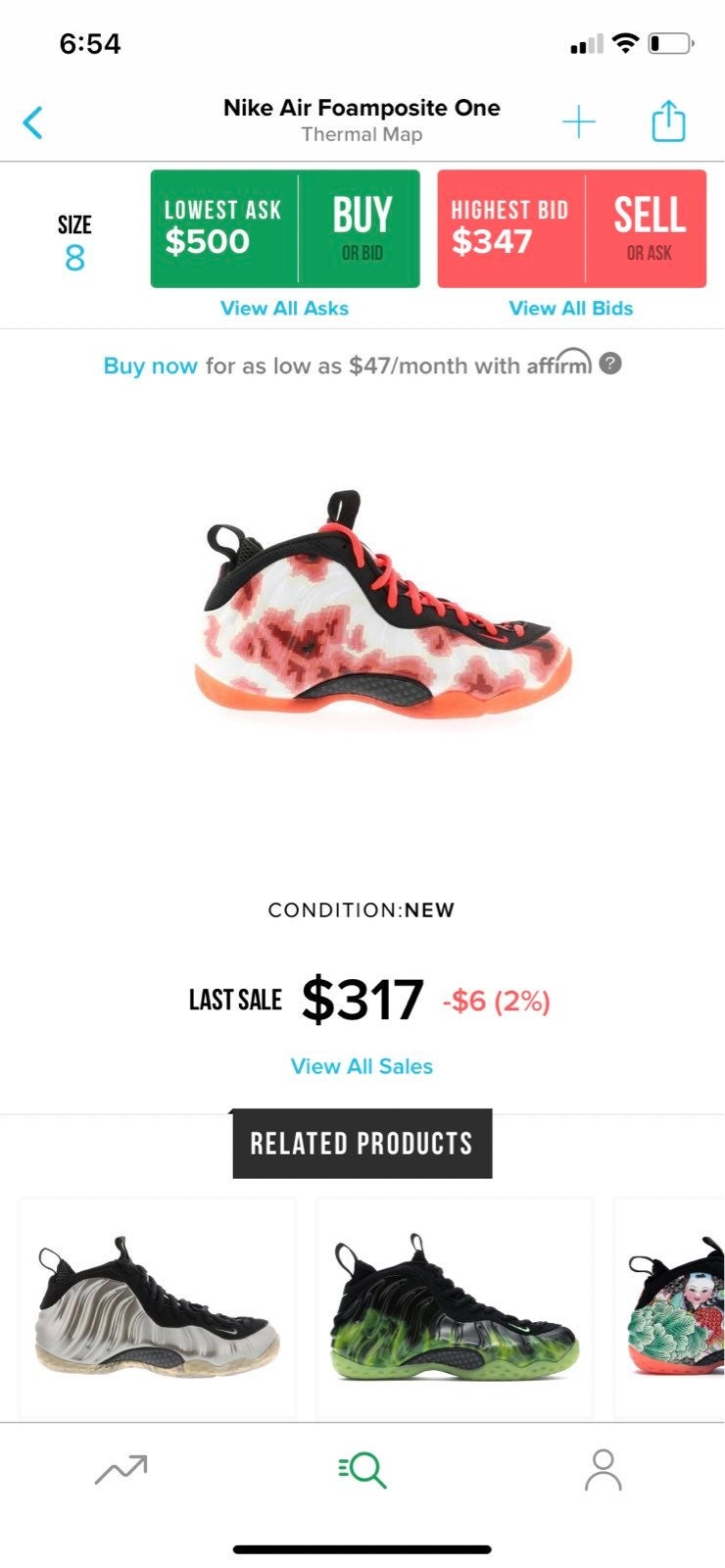Share this Foamposite listing
This screenshot has height=1568, width=725.
click(x=668, y=121)
